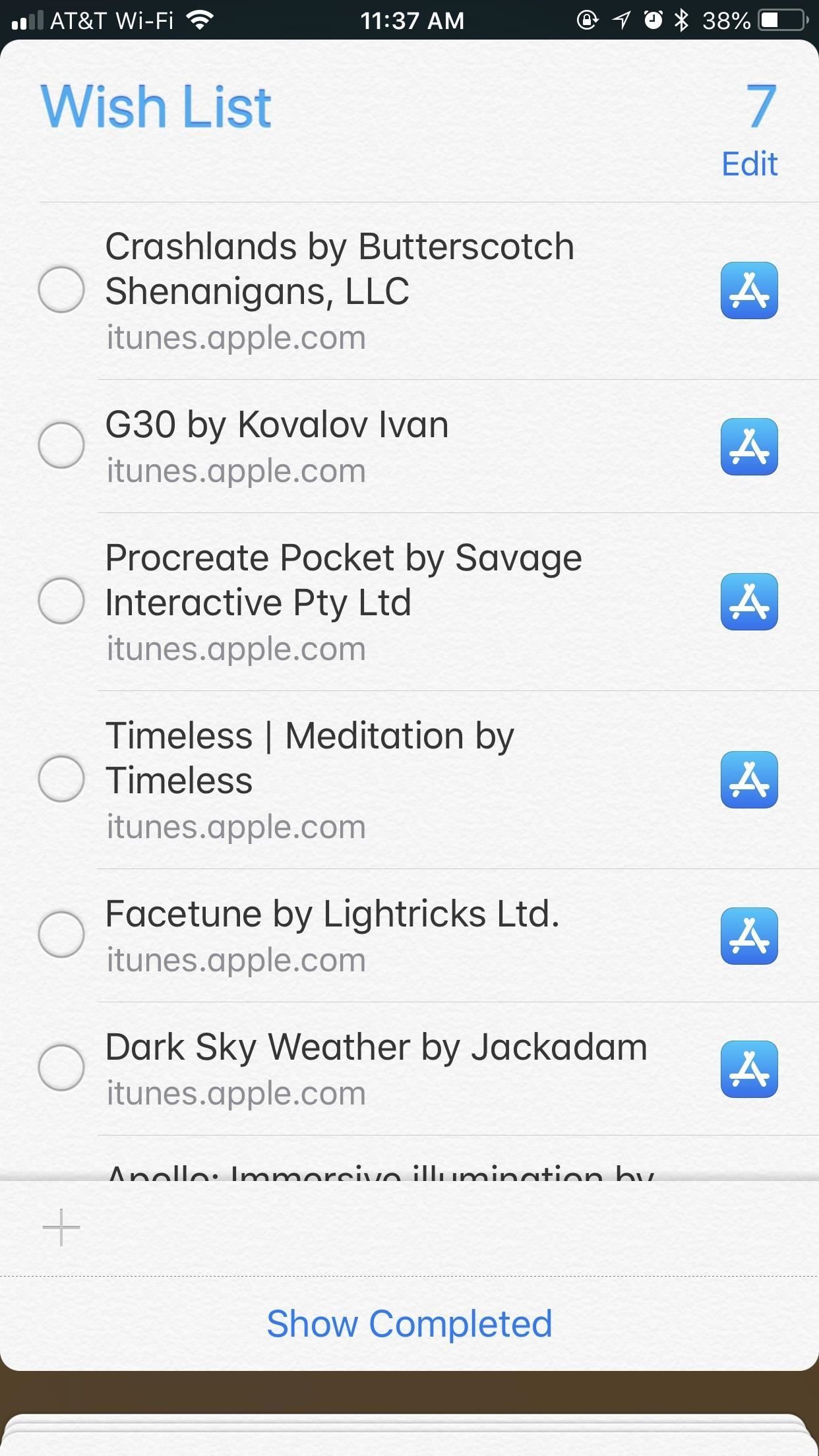Screen dimensions: 819x1456
Task: Open the App Store icon next to Crashlands
Action: [748, 291]
